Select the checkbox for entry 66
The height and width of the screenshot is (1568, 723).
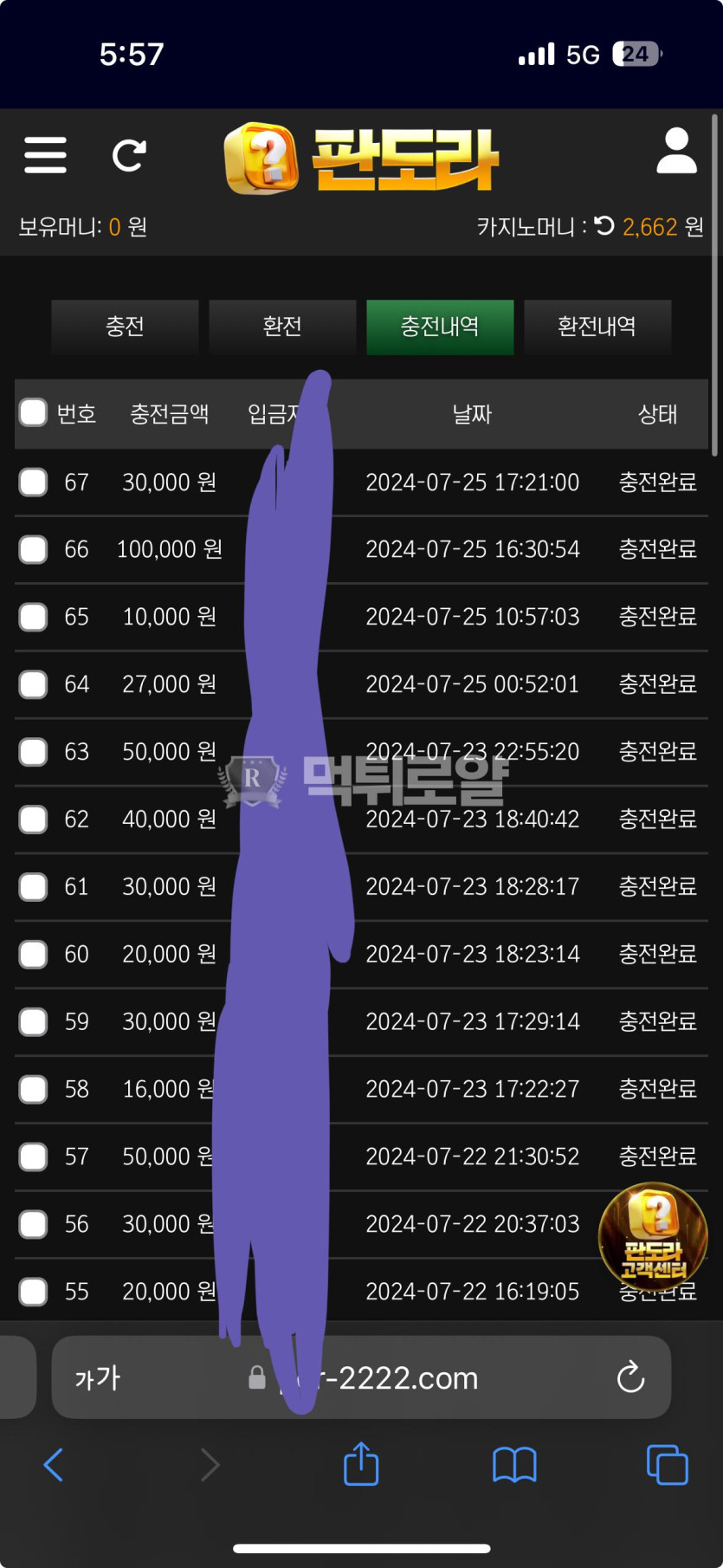pyautogui.click(x=33, y=549)
